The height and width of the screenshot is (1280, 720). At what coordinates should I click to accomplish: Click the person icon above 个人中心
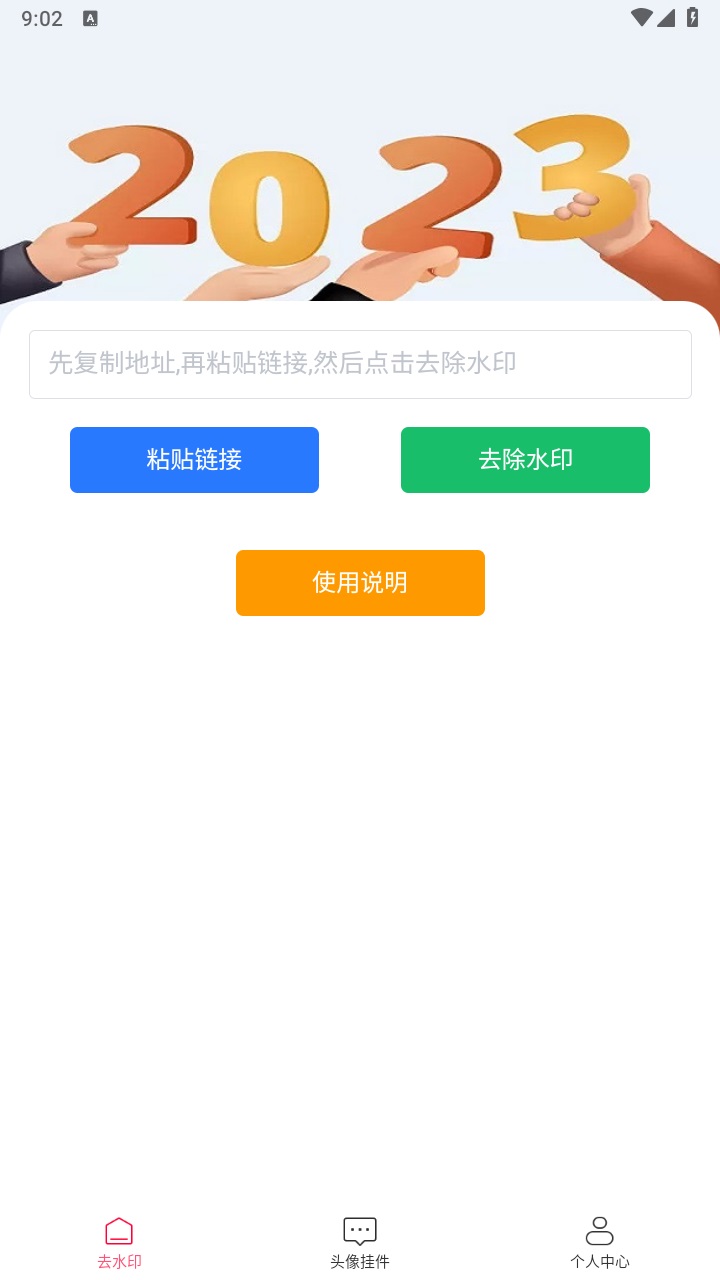tap(601, 1229)
